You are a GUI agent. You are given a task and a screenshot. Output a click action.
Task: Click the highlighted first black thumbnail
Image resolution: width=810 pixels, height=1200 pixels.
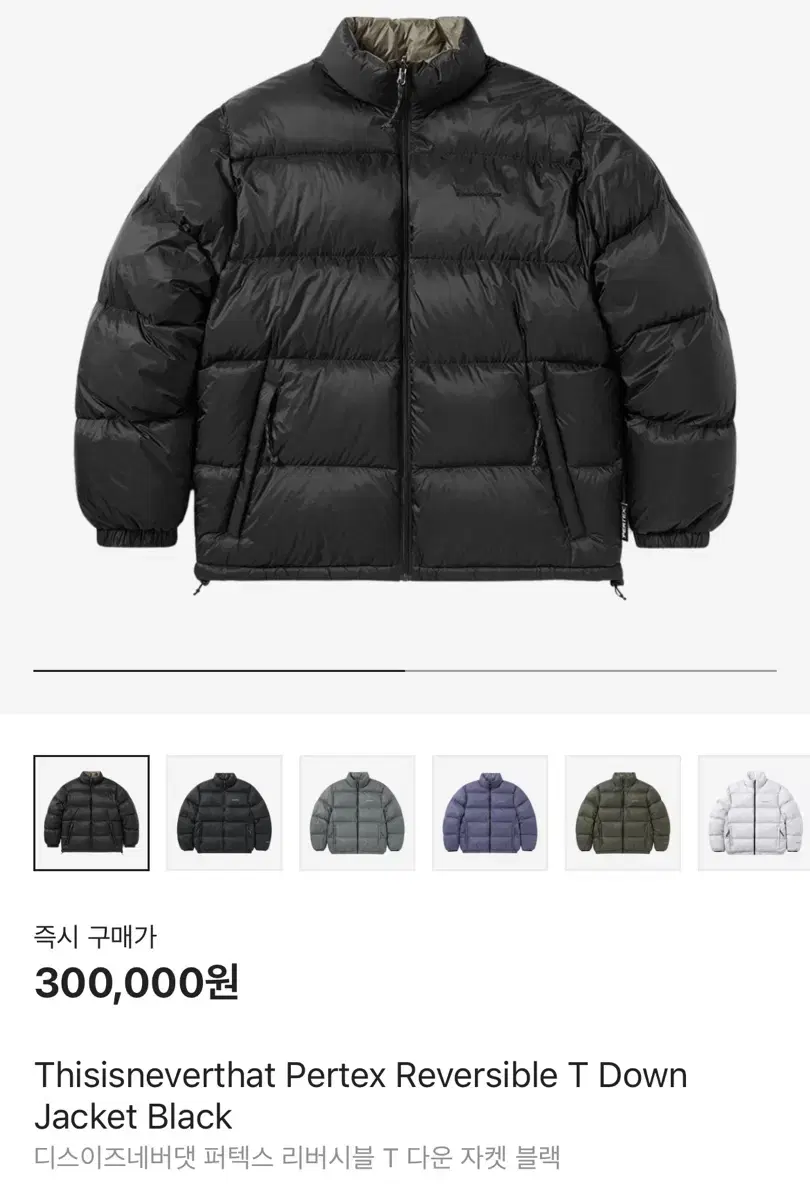coord(92,812)
